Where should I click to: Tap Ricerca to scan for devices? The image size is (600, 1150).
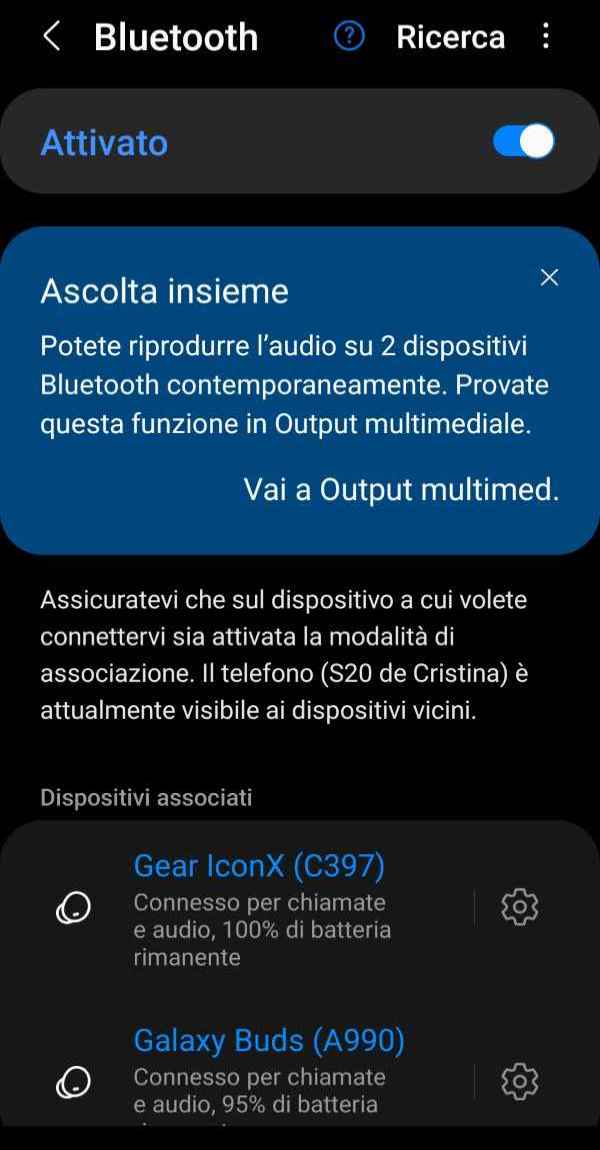pyautogui.click(x=450, y=37)
